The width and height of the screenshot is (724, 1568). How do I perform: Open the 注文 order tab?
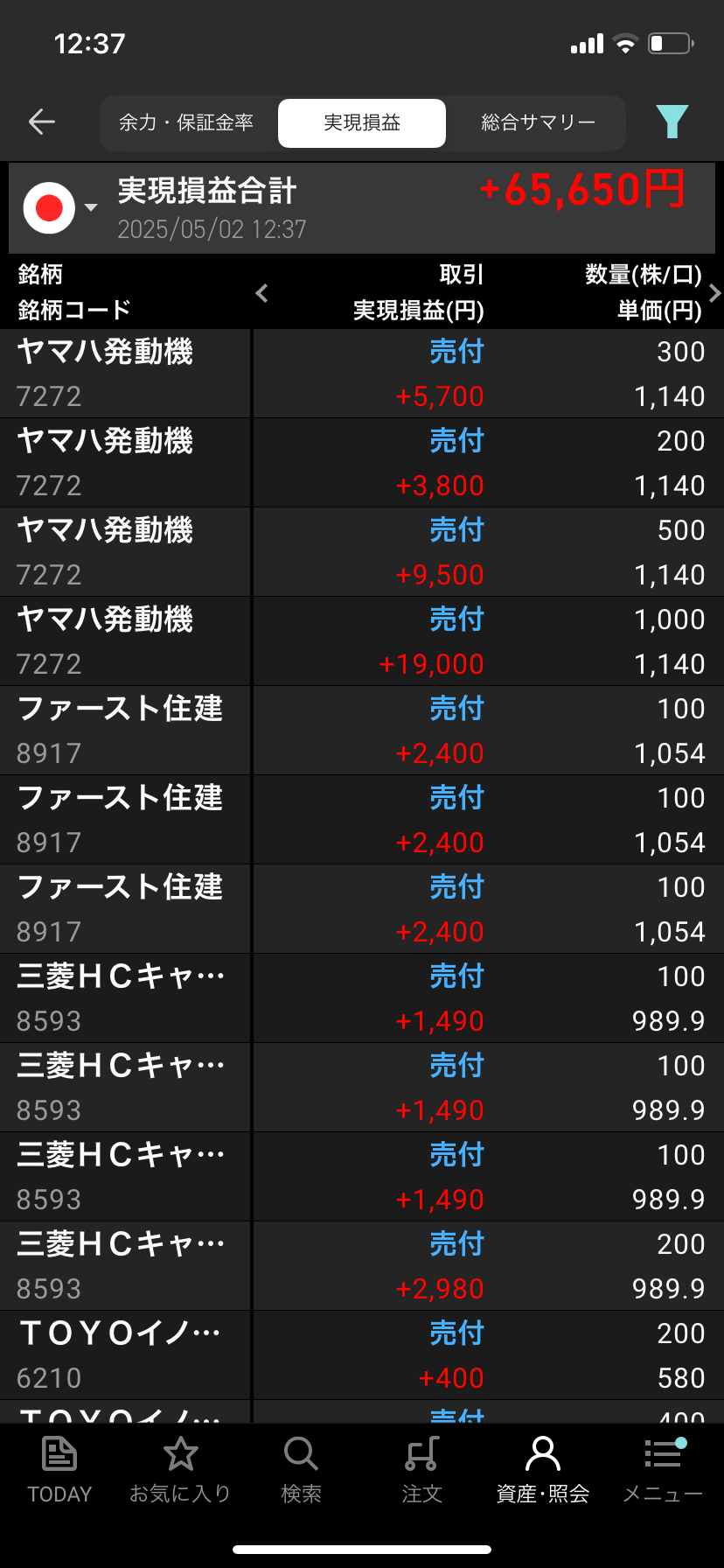pos(421,1470)
